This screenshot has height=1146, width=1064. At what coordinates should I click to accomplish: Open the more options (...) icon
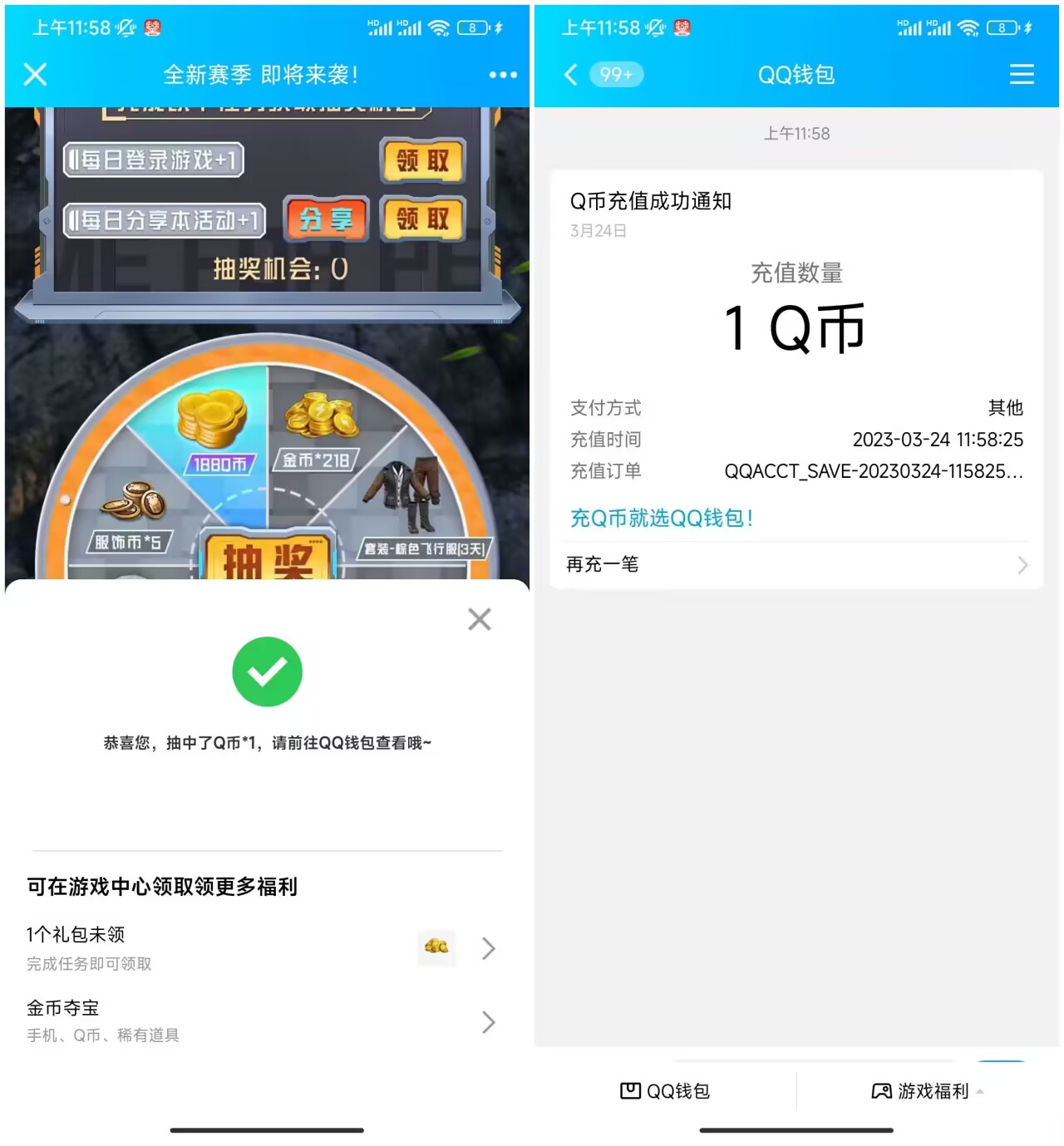(502, 75)
